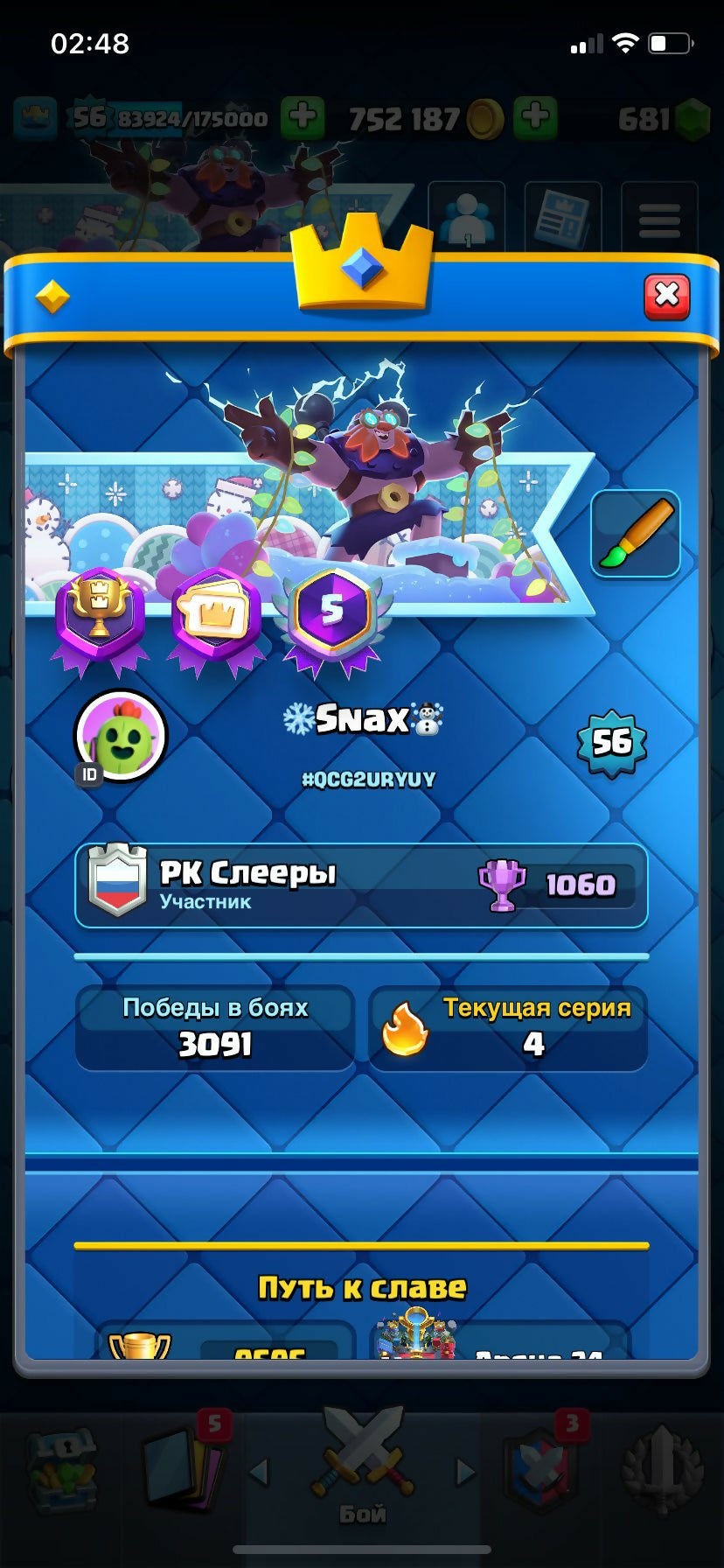
Task: Tap the Spike cactus avatar with ID badge
Action: coord(121,736)
